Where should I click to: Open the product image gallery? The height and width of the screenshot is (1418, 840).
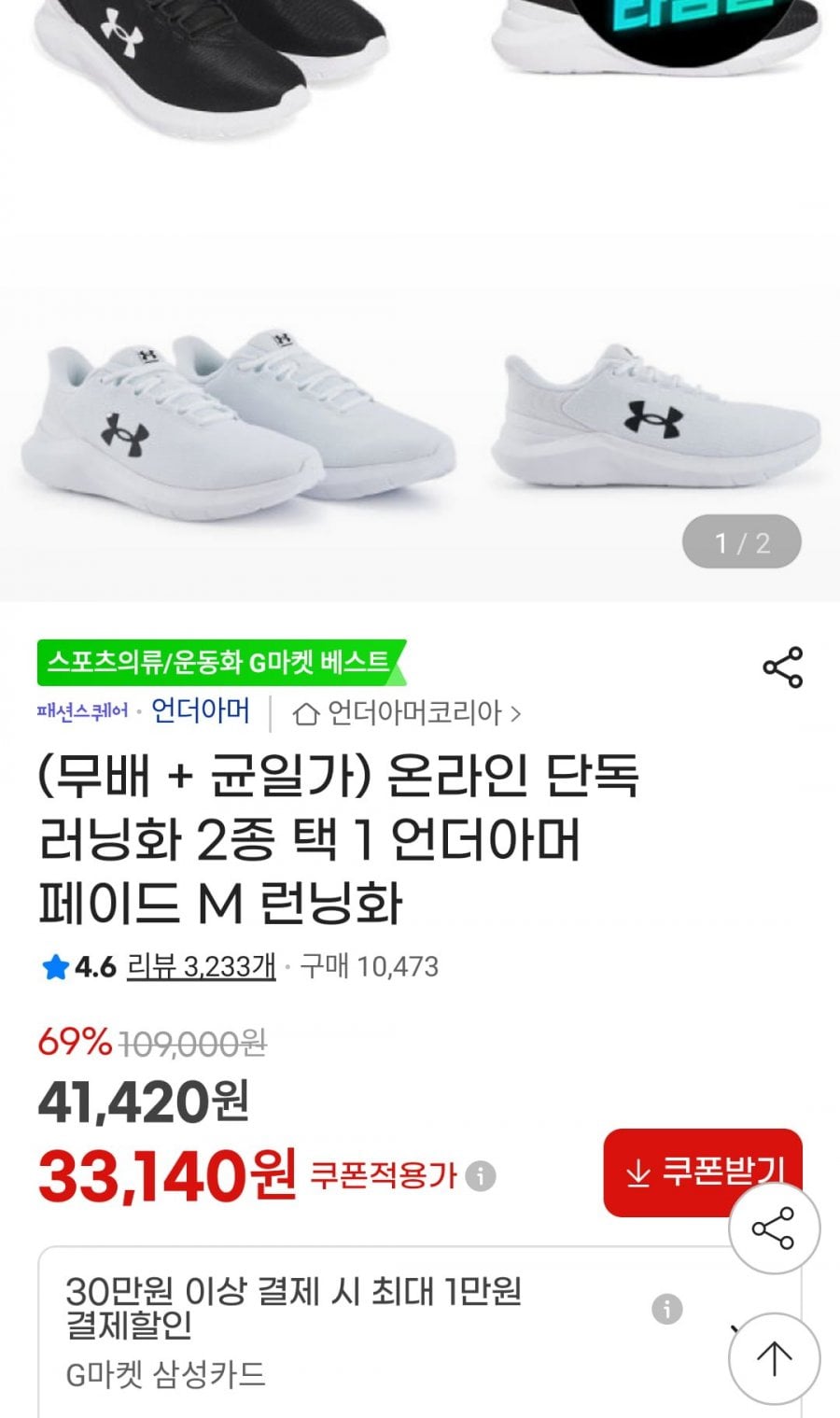coord(420,373)
